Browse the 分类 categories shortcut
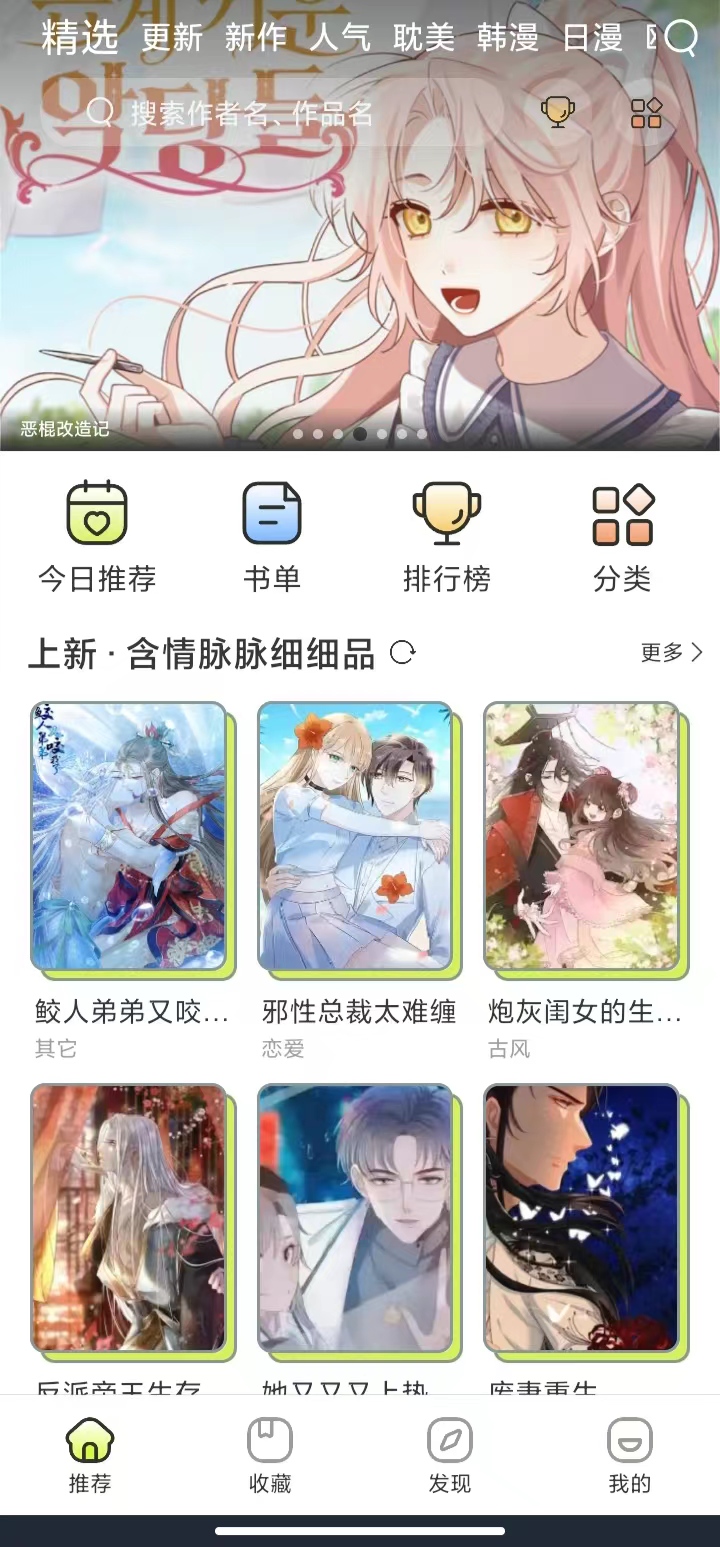 (622, 536)
